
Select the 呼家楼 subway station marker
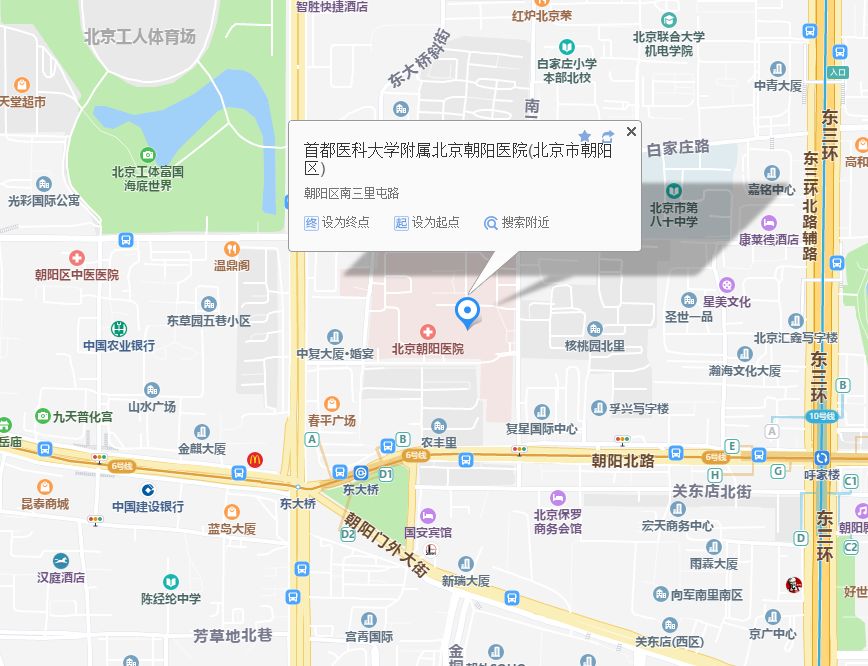coord(822,458)
